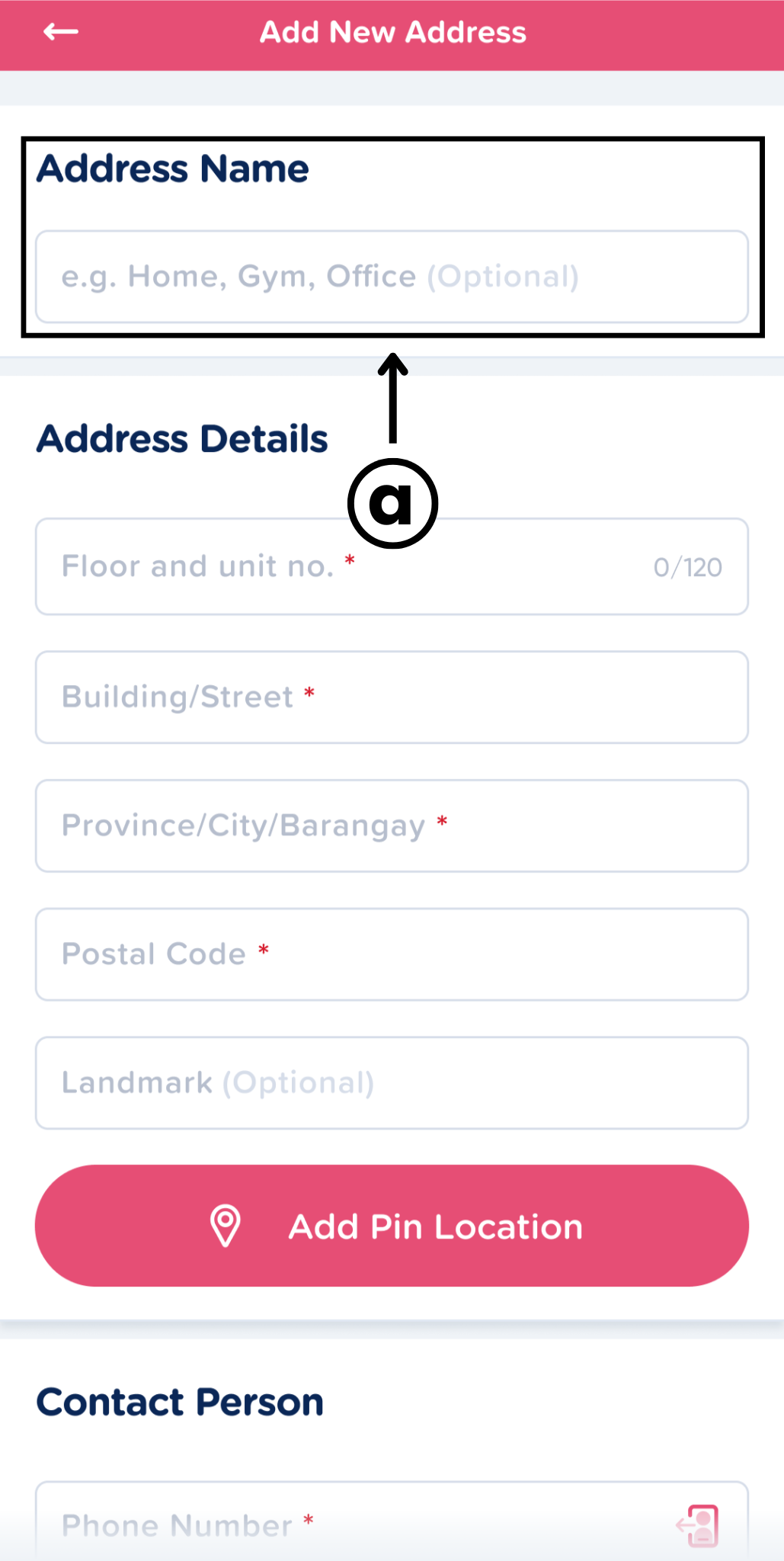The image size is (784, 1561).
Task: Tap the Postal Code field
Action: pos(392,954)
